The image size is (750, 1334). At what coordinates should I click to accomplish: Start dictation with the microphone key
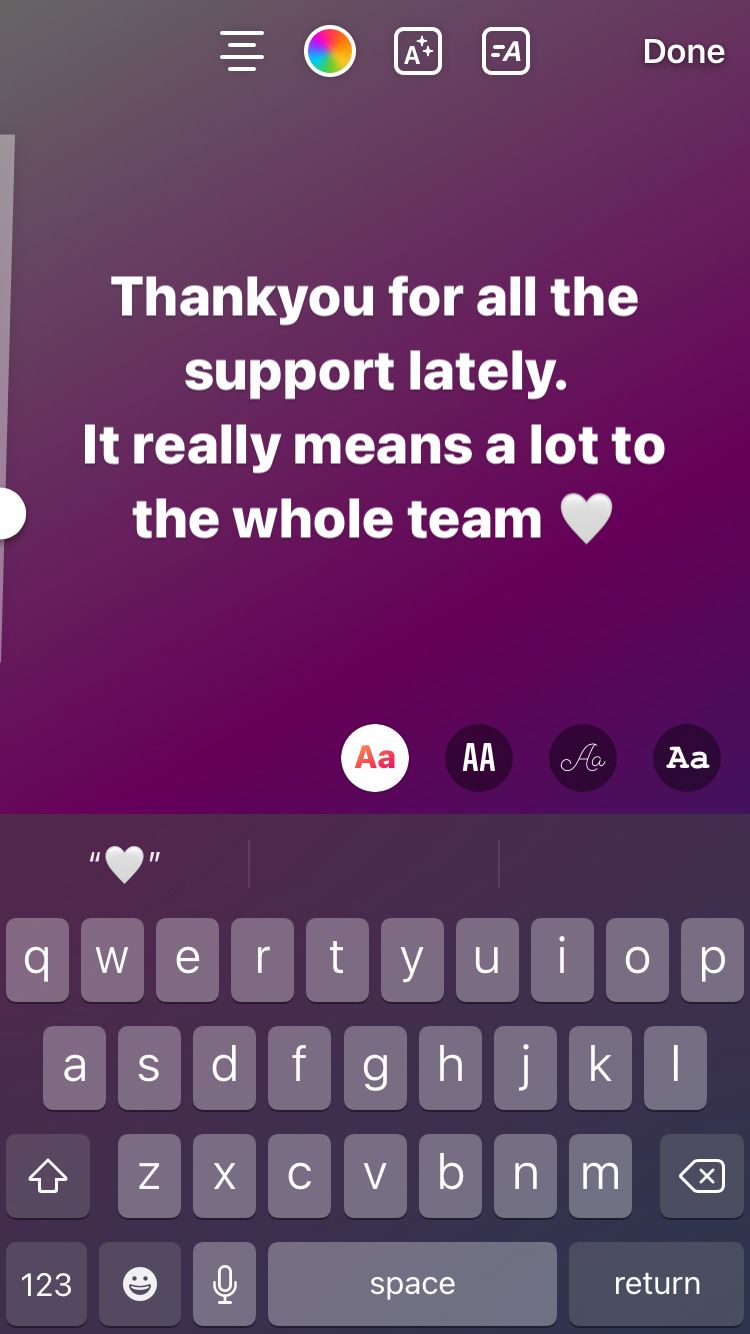tap(225, 1284)
